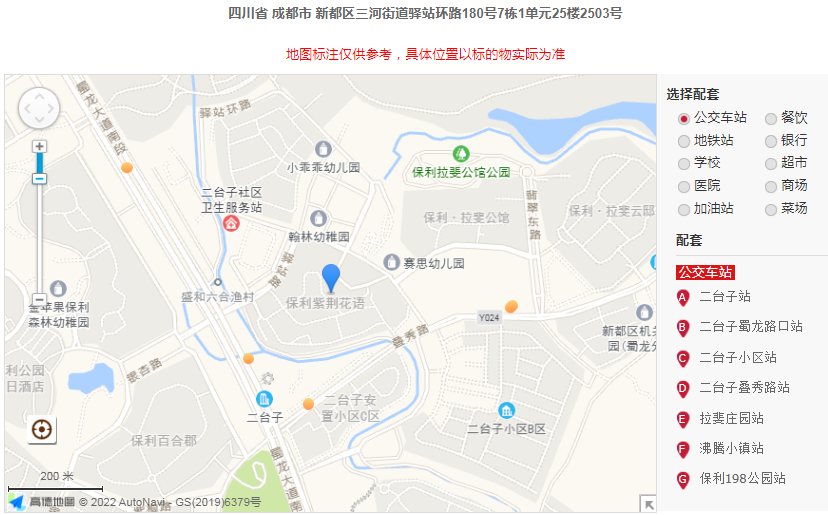Show 保利198公园站 on the map
Image resolution: width=828 pixels, height=515 pixels.
pyautogui.click(x=742, y=479)
